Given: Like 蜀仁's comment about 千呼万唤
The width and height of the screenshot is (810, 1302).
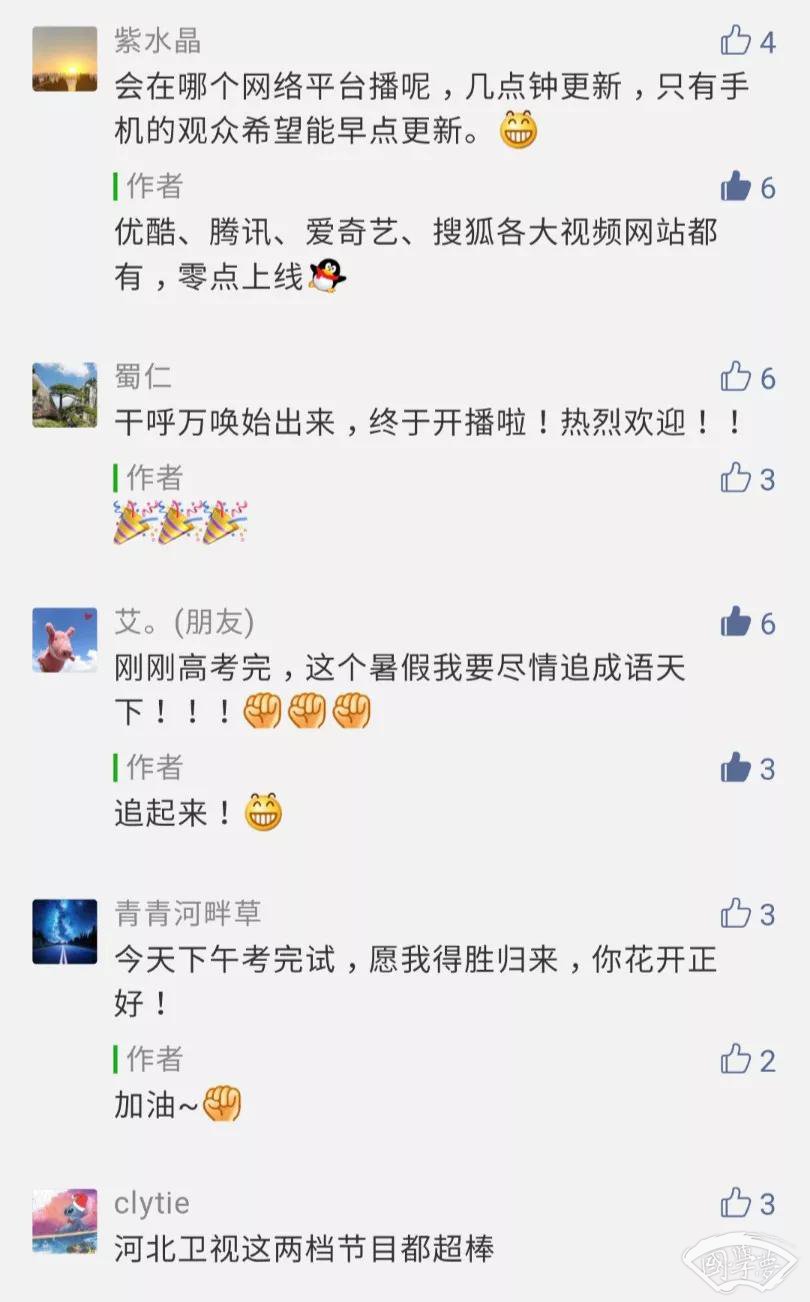Looking at the screenshot, I should [x=736, y=377].
